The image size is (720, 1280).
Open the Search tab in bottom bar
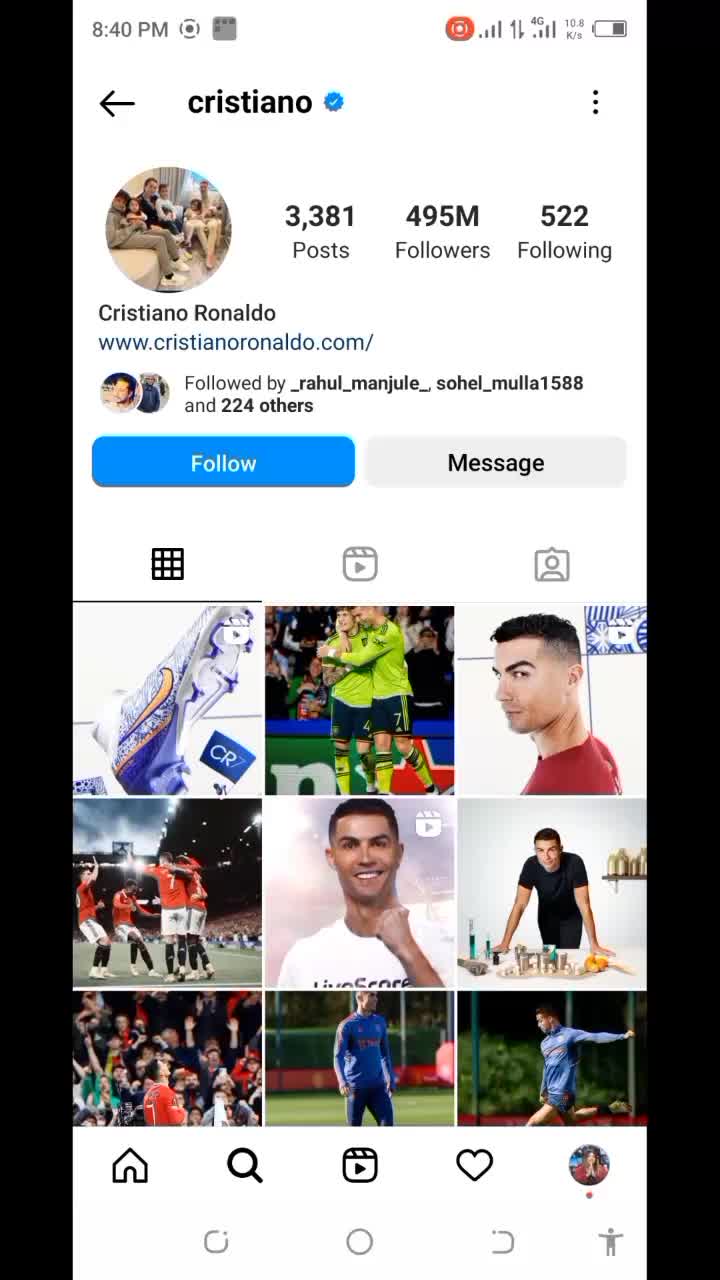244,1165
